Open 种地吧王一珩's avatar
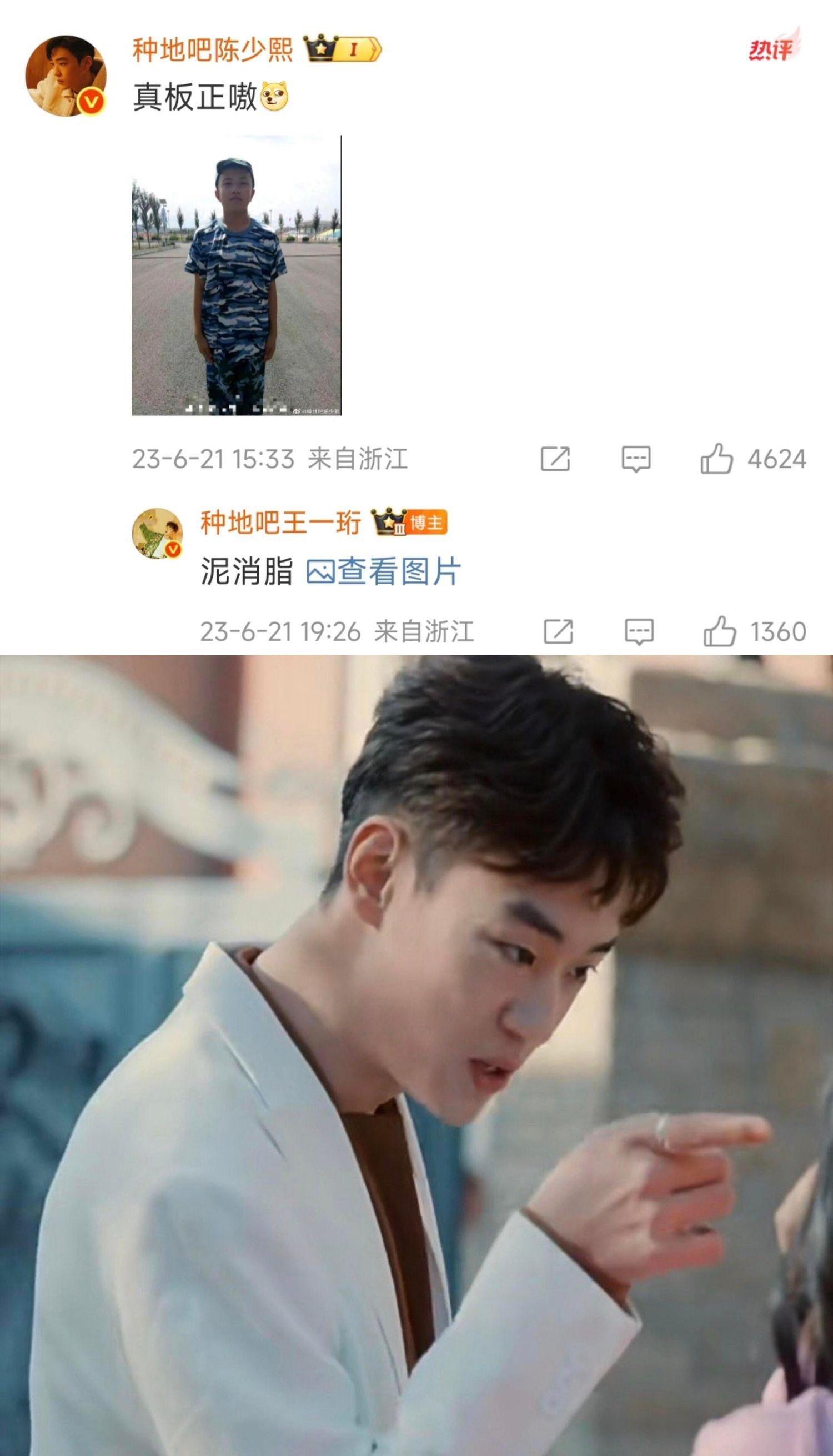The height and width of the screenshot is (1456, 833). [x=157, y=533]
